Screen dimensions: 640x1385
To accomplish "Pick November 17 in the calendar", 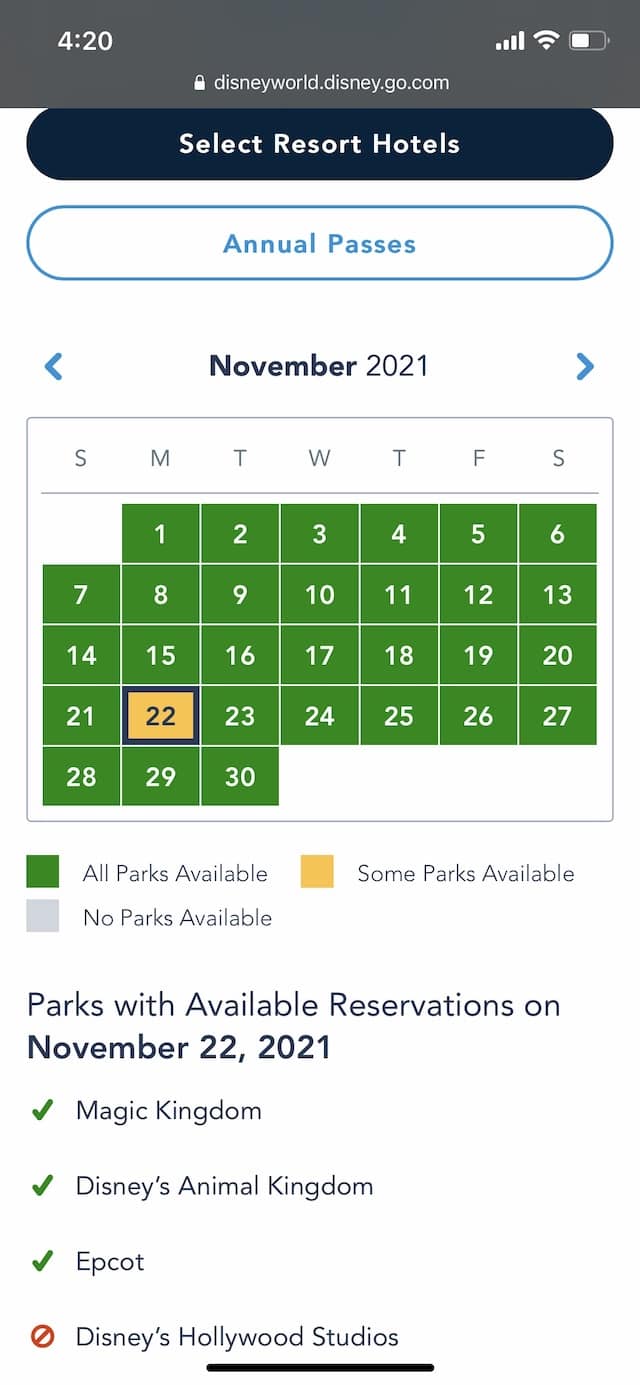I will pos(319,655).
